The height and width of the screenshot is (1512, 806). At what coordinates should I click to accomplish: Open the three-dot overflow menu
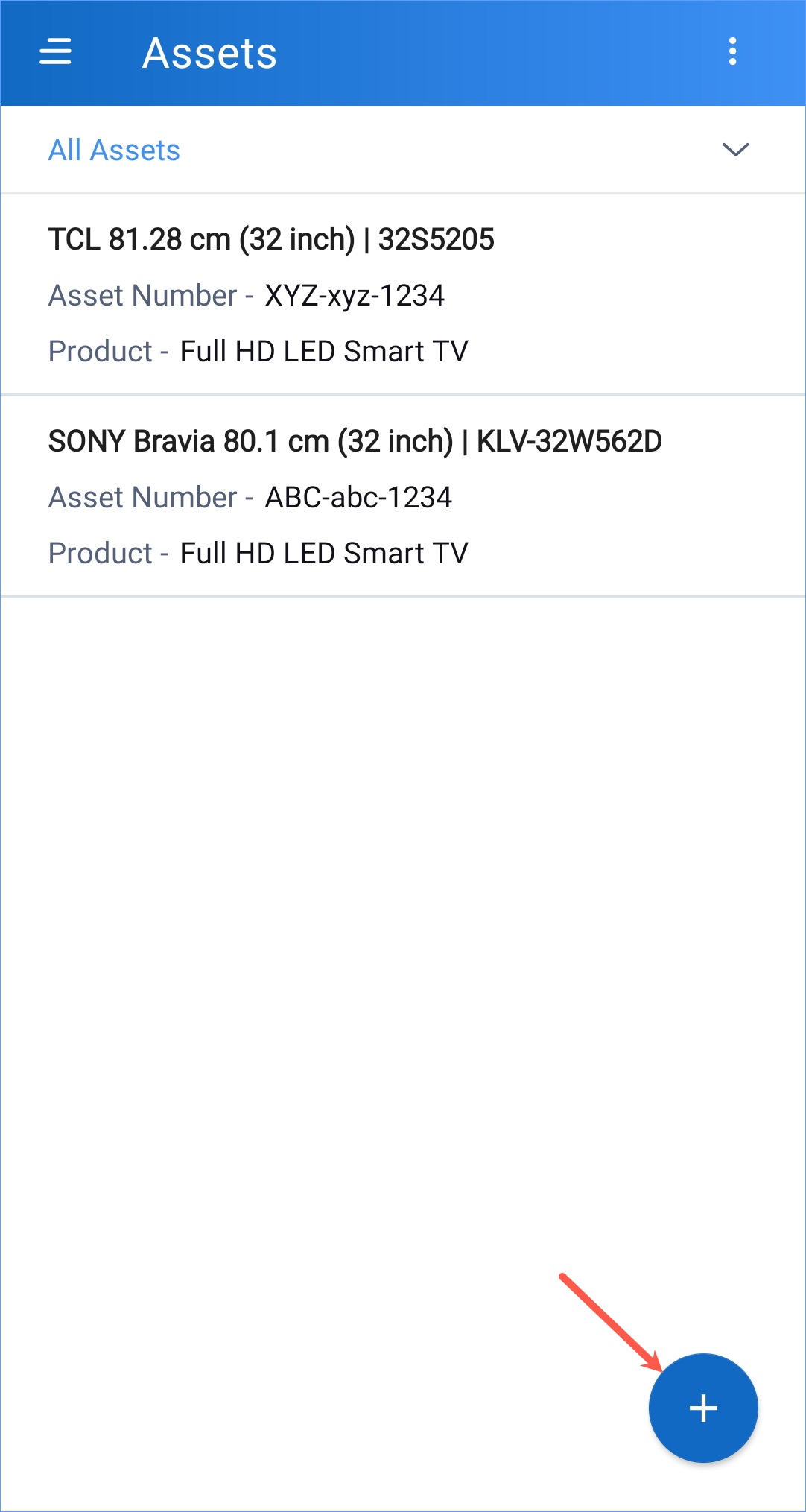(732, 52)
